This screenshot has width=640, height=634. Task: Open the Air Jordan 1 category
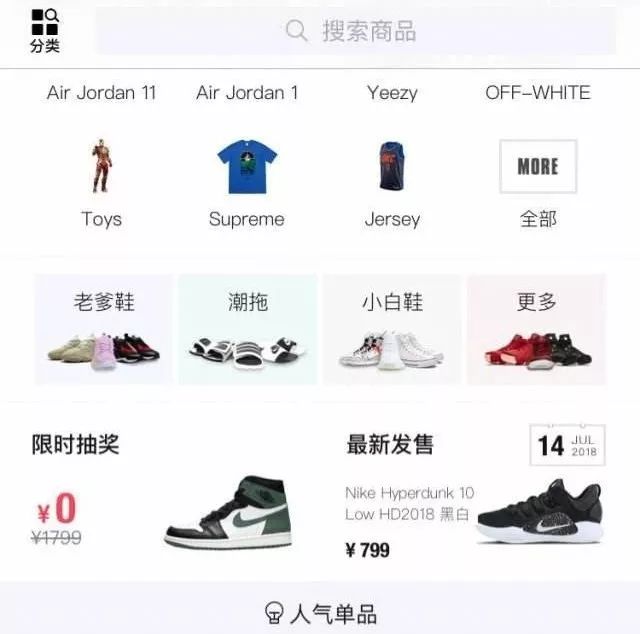point(247,93)
